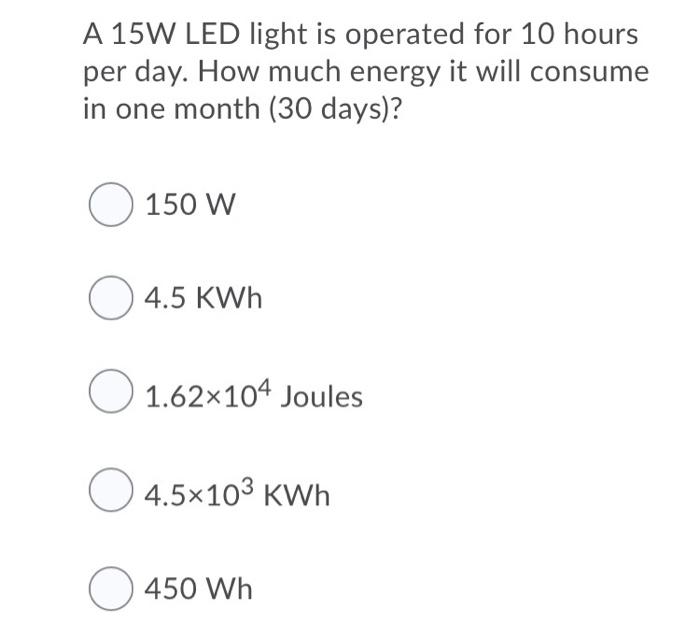
Task: Select 450 Wh radio button
Action: click(111, 589)
